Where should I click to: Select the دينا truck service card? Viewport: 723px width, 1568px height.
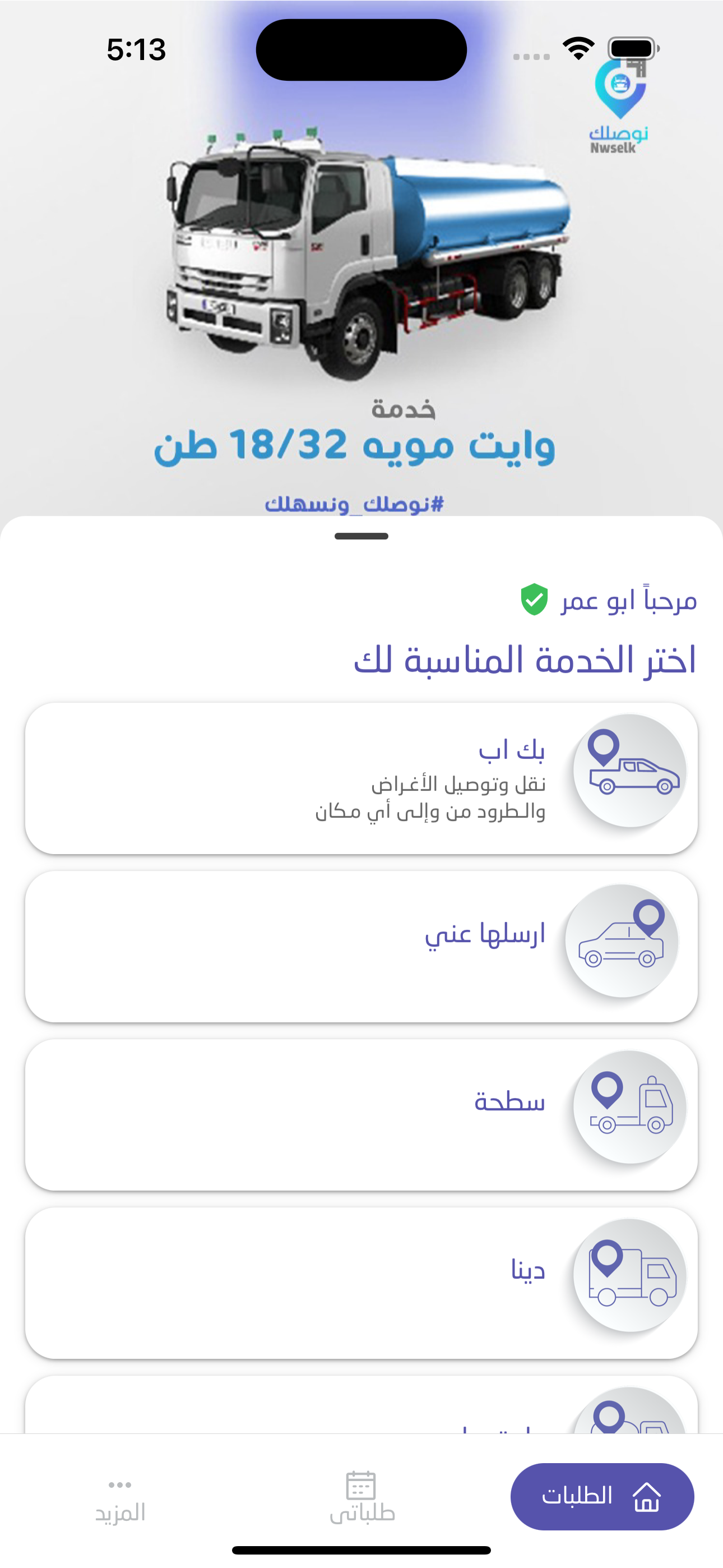(x=361, y=1283)
